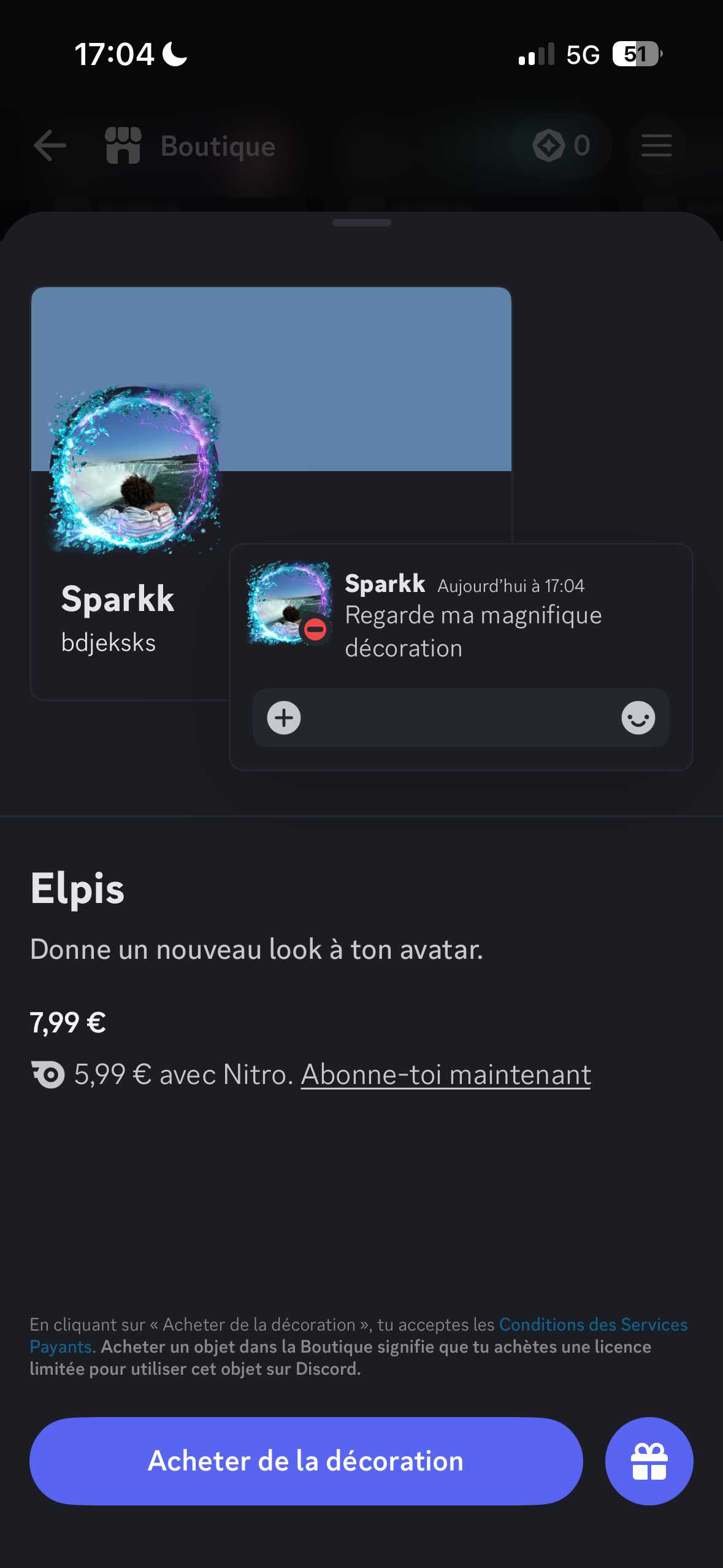This screenshot has width=723, height=1568.
Task: Gift the Elpis decoration
Action: tap(649, 1461)
